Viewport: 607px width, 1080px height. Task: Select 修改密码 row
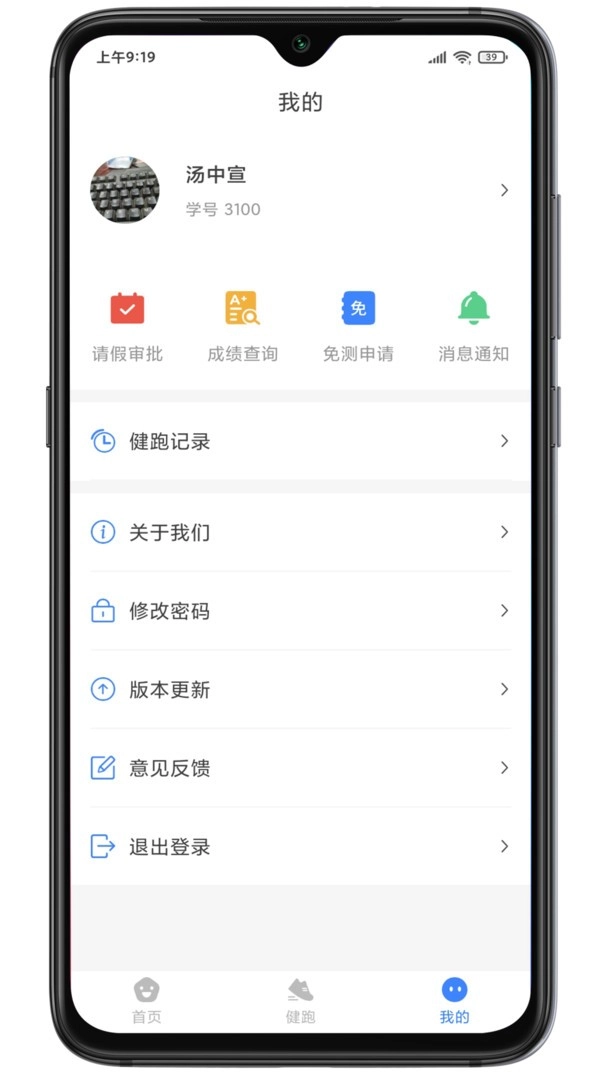(x=300, y=611)
